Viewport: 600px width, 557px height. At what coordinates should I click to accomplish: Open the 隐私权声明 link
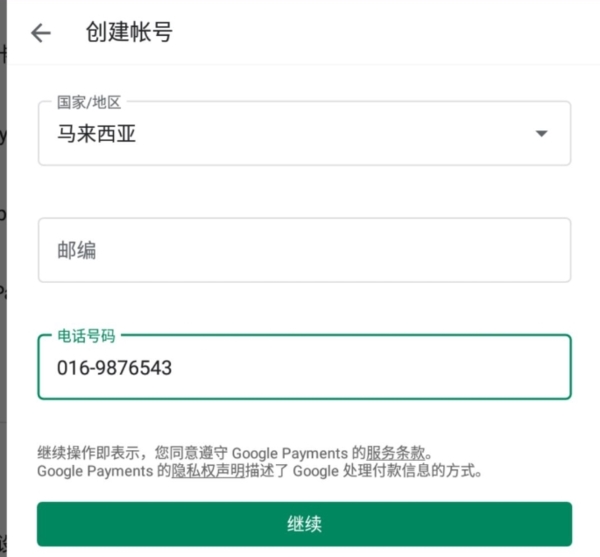pyautogui.click(x=209, y=470)
